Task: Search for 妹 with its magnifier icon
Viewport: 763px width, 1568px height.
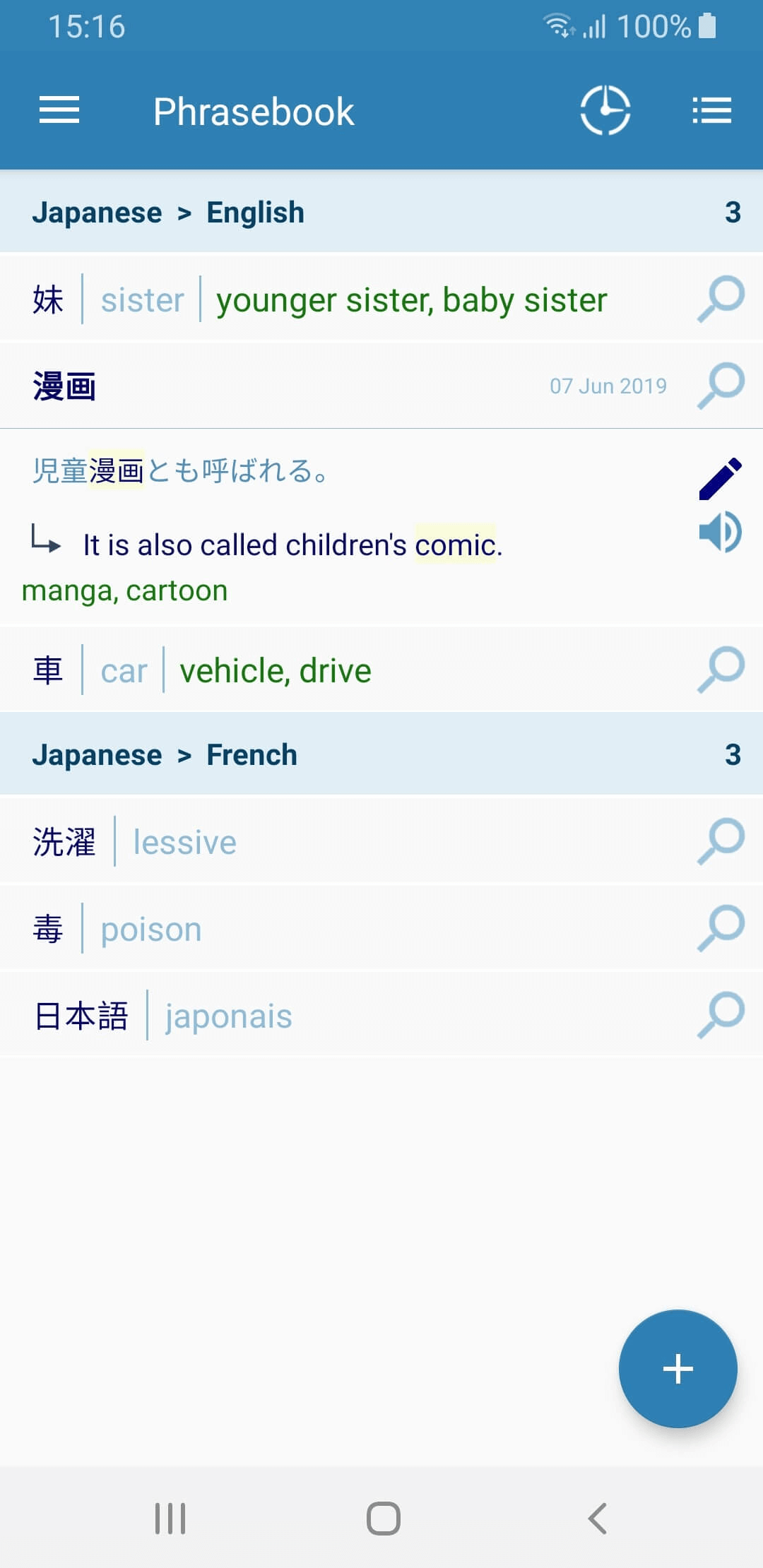Action: pos(721,299)
